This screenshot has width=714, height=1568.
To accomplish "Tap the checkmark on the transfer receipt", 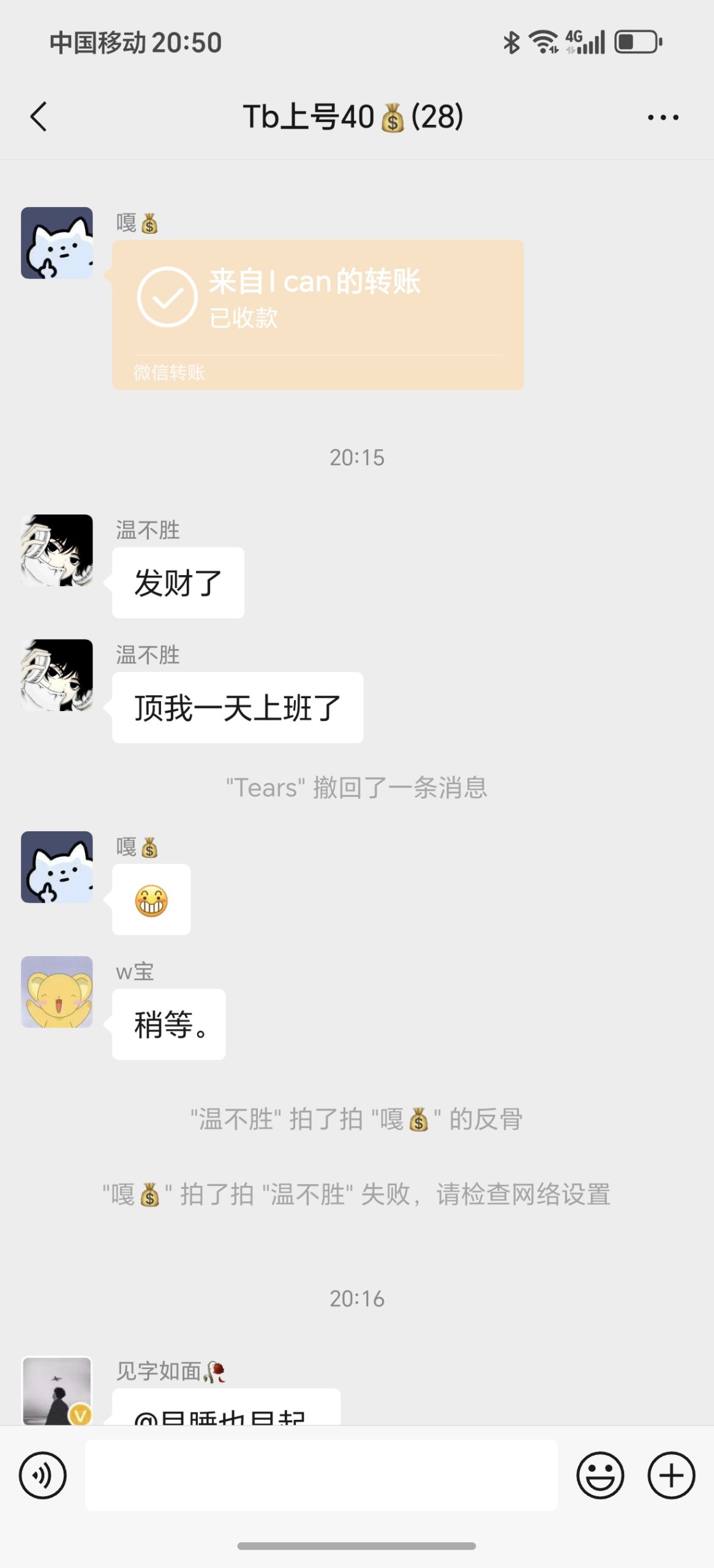I will pos(167,298).
